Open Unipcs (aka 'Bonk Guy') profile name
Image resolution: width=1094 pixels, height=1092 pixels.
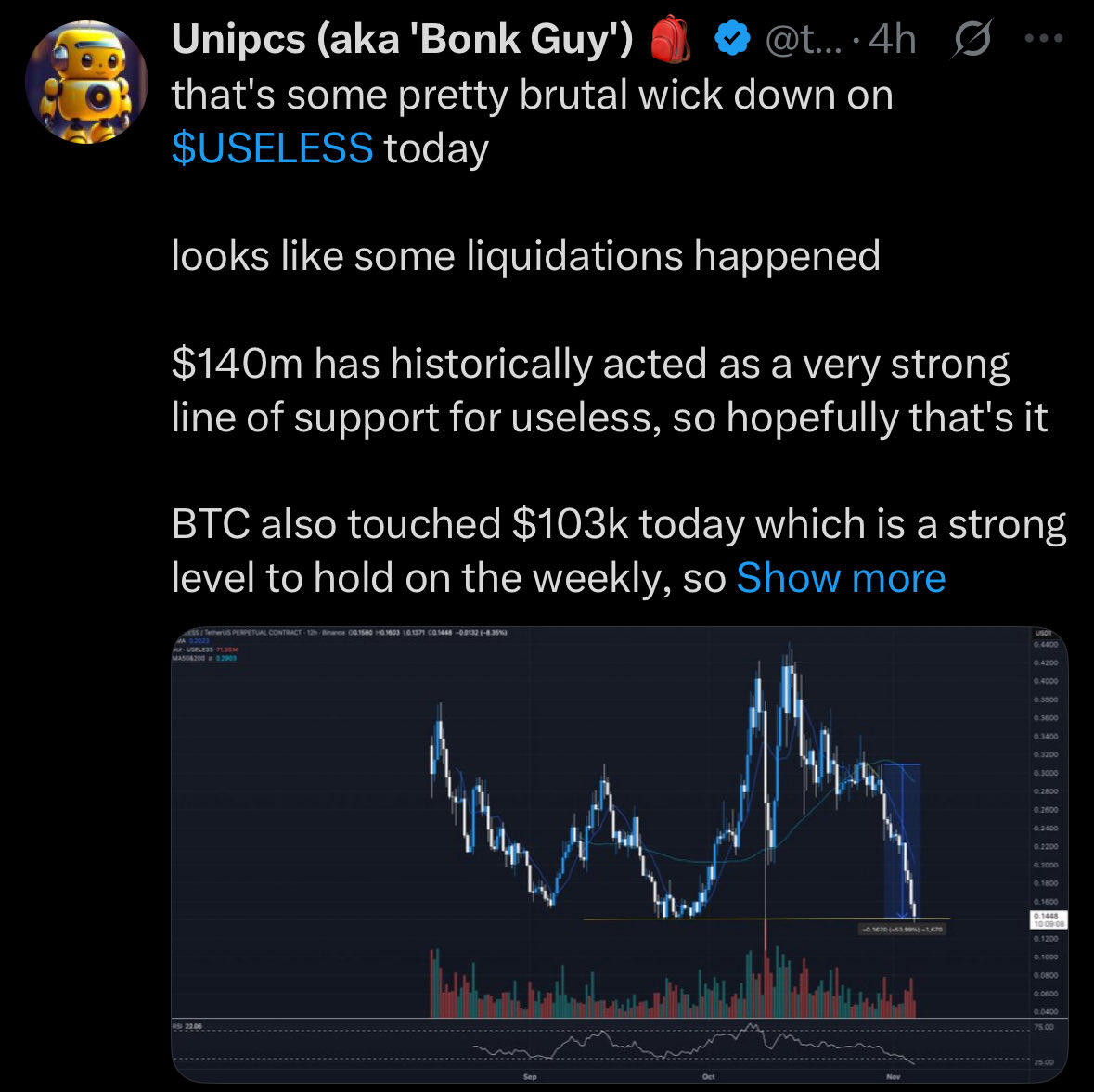click(x=402, y=39)
